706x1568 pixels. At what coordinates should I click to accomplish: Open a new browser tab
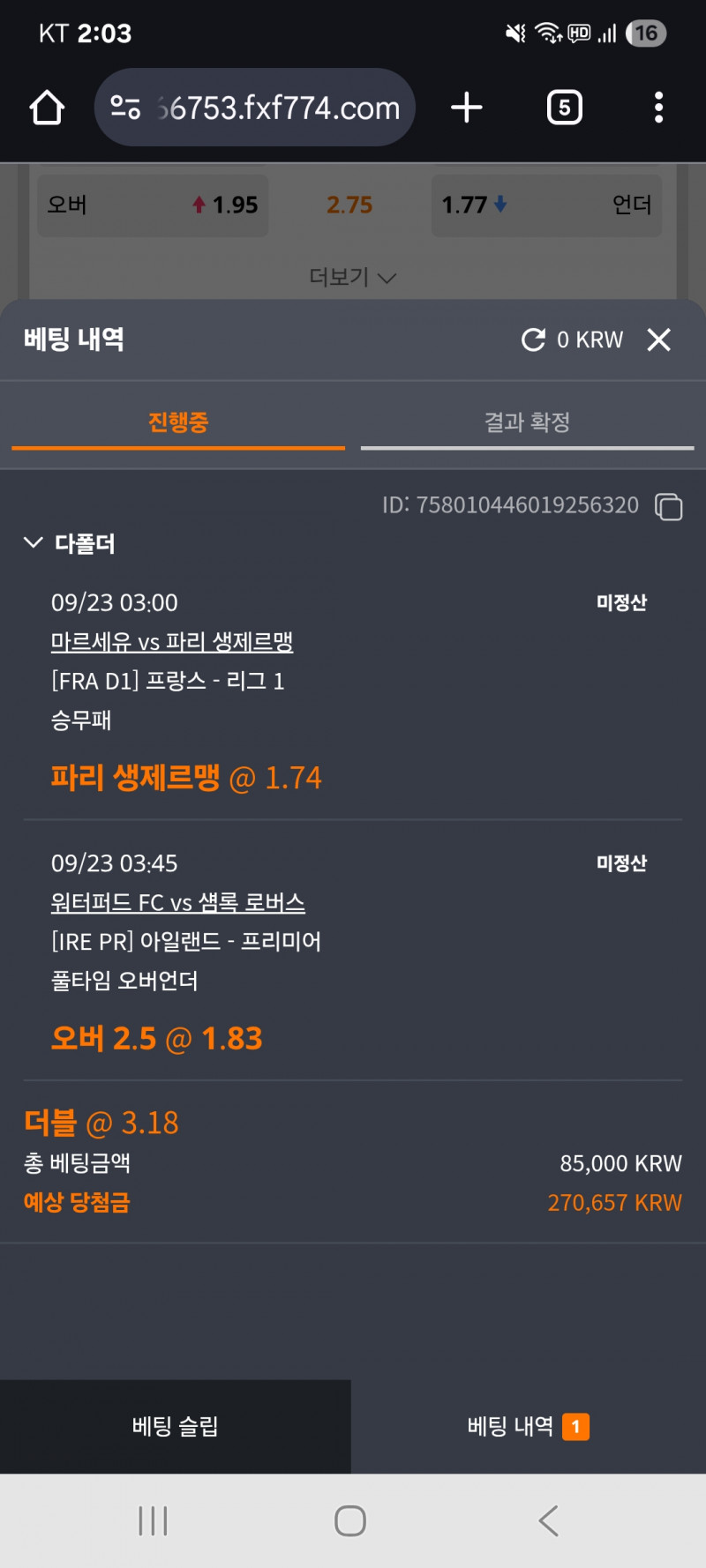coord(467,108)
